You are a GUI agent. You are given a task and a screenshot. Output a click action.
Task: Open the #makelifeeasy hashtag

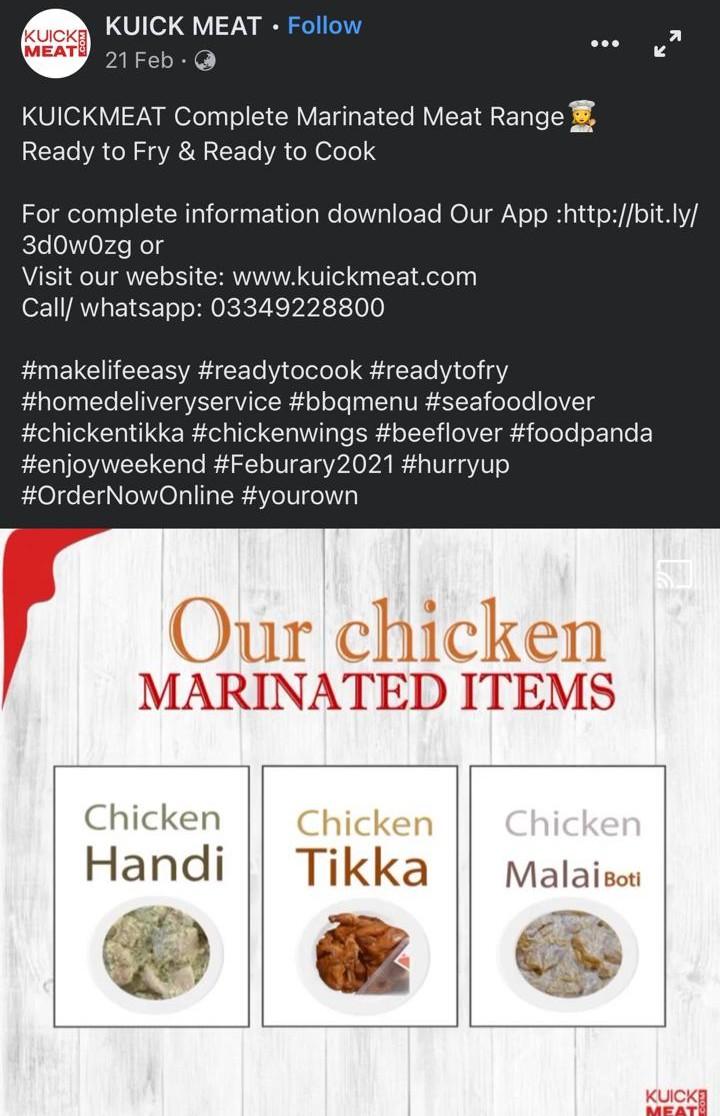[106, 370]
